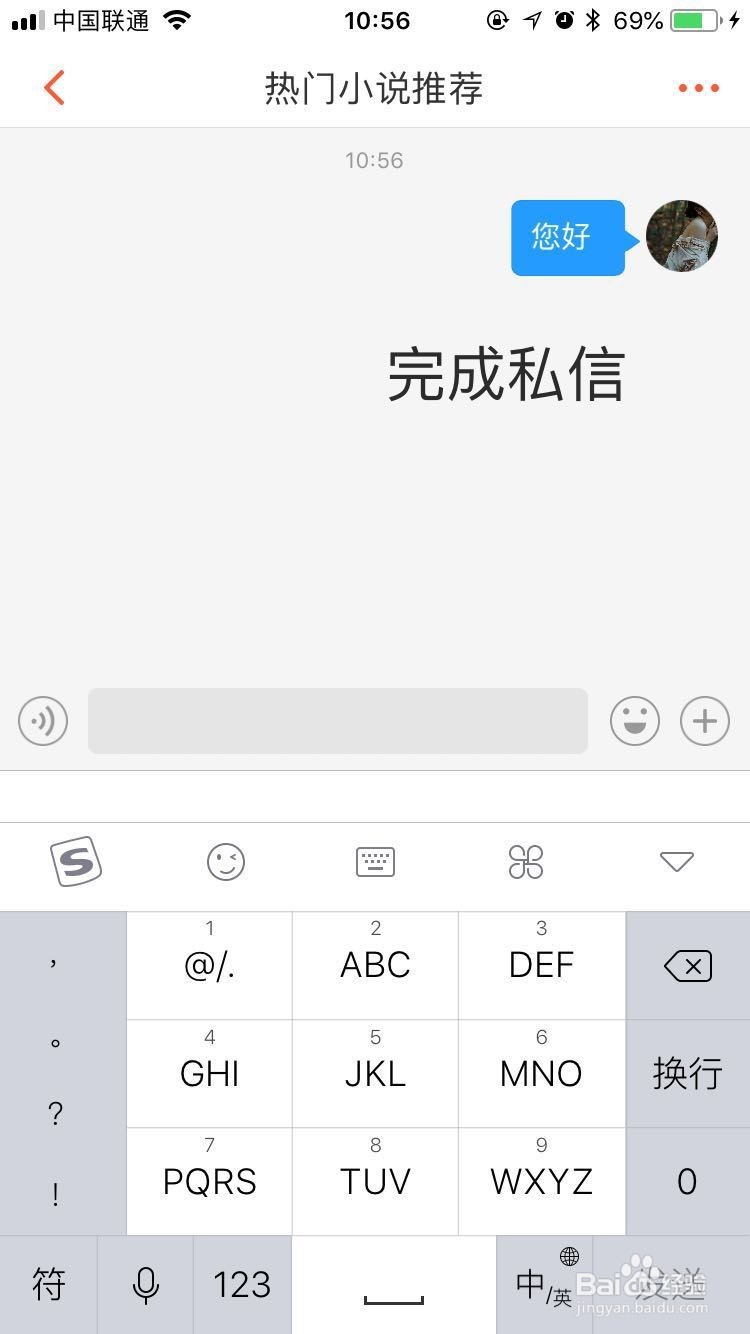Switch to symbol mode with 符 key
Image resolution: width=750 pixels, height=1334 pixels.
coord(48,1284)
